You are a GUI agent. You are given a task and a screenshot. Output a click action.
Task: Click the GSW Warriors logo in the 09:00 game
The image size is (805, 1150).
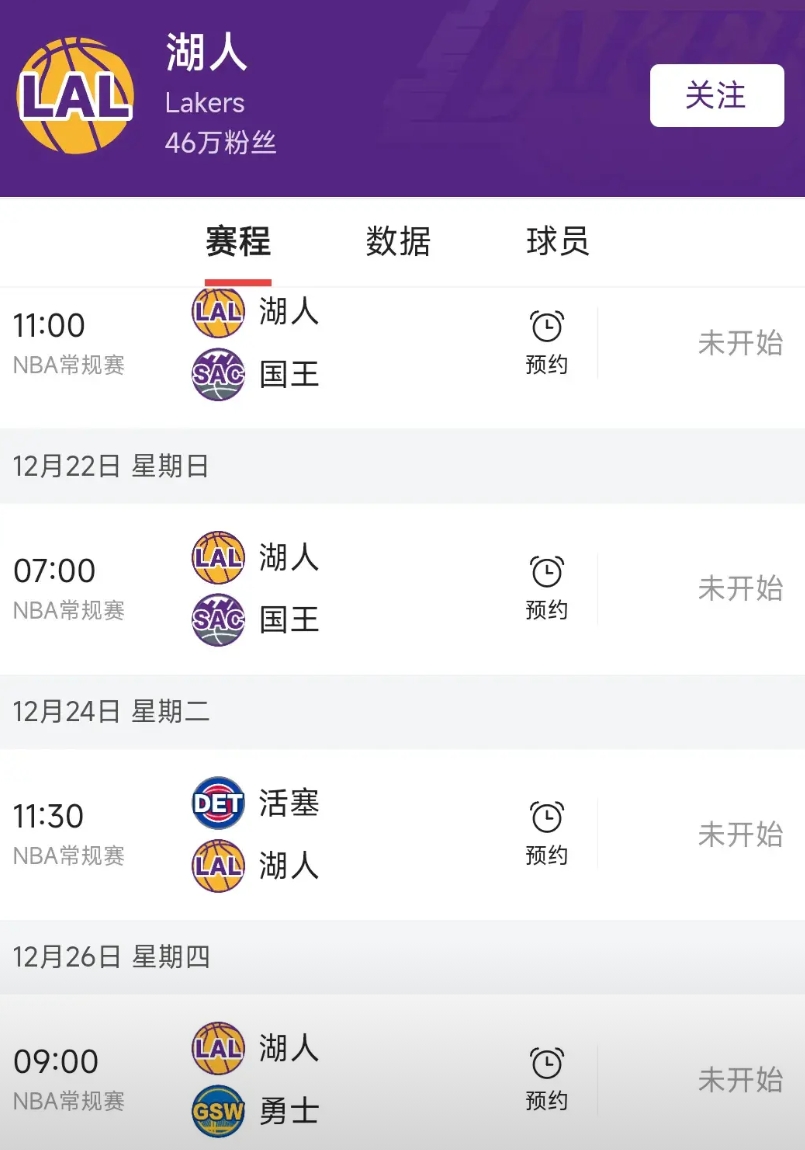(218, 1112)
